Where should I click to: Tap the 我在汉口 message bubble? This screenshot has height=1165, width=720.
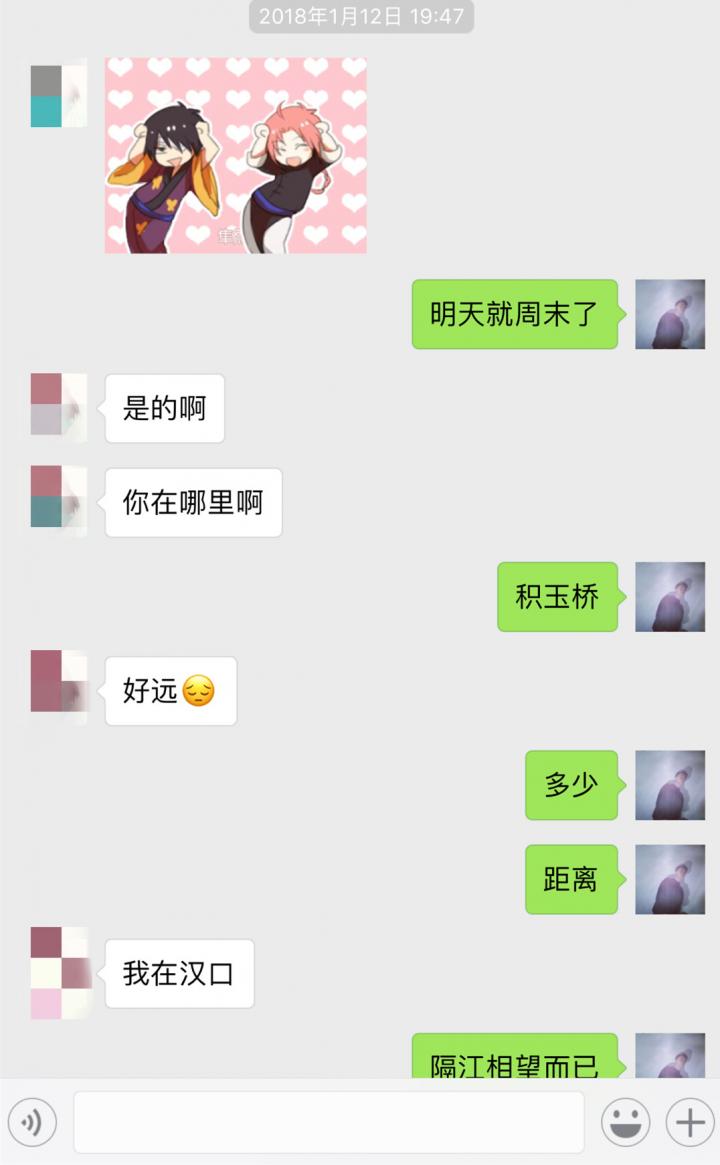(x=178, y=973)
